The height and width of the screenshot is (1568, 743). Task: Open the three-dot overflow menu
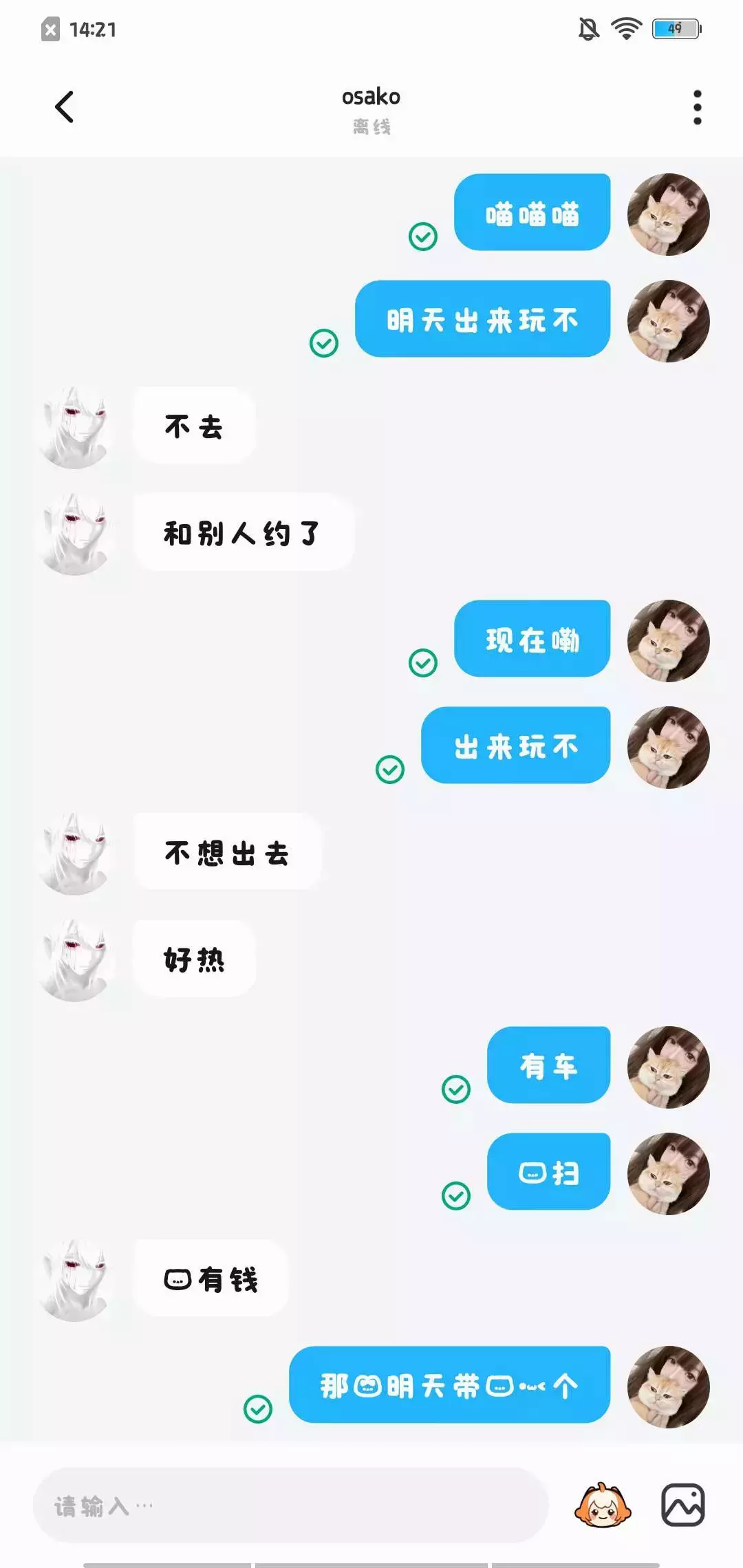click(x=697, y=107)
